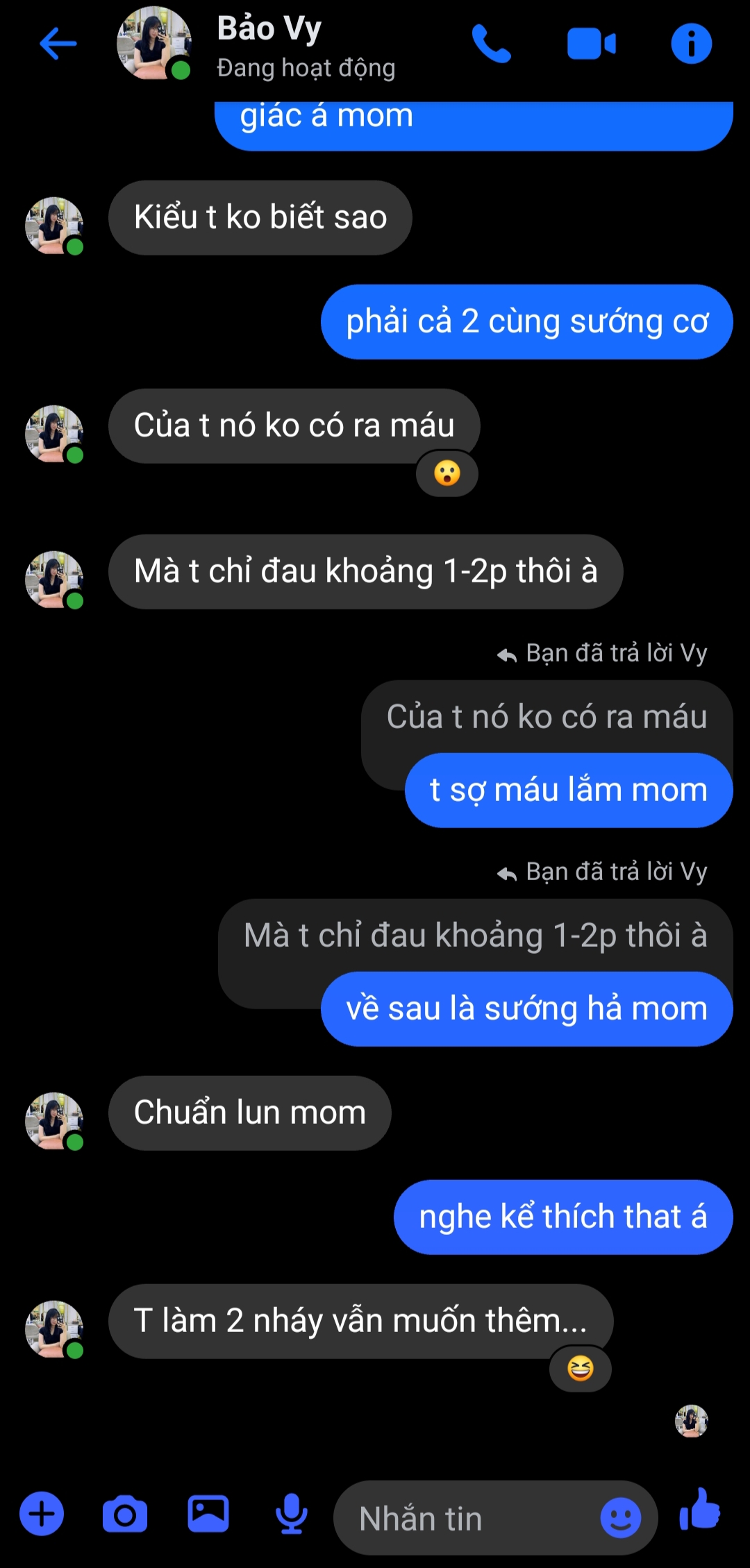
Task: Open the plus menu for more actions
Action: pos(42,1513)
